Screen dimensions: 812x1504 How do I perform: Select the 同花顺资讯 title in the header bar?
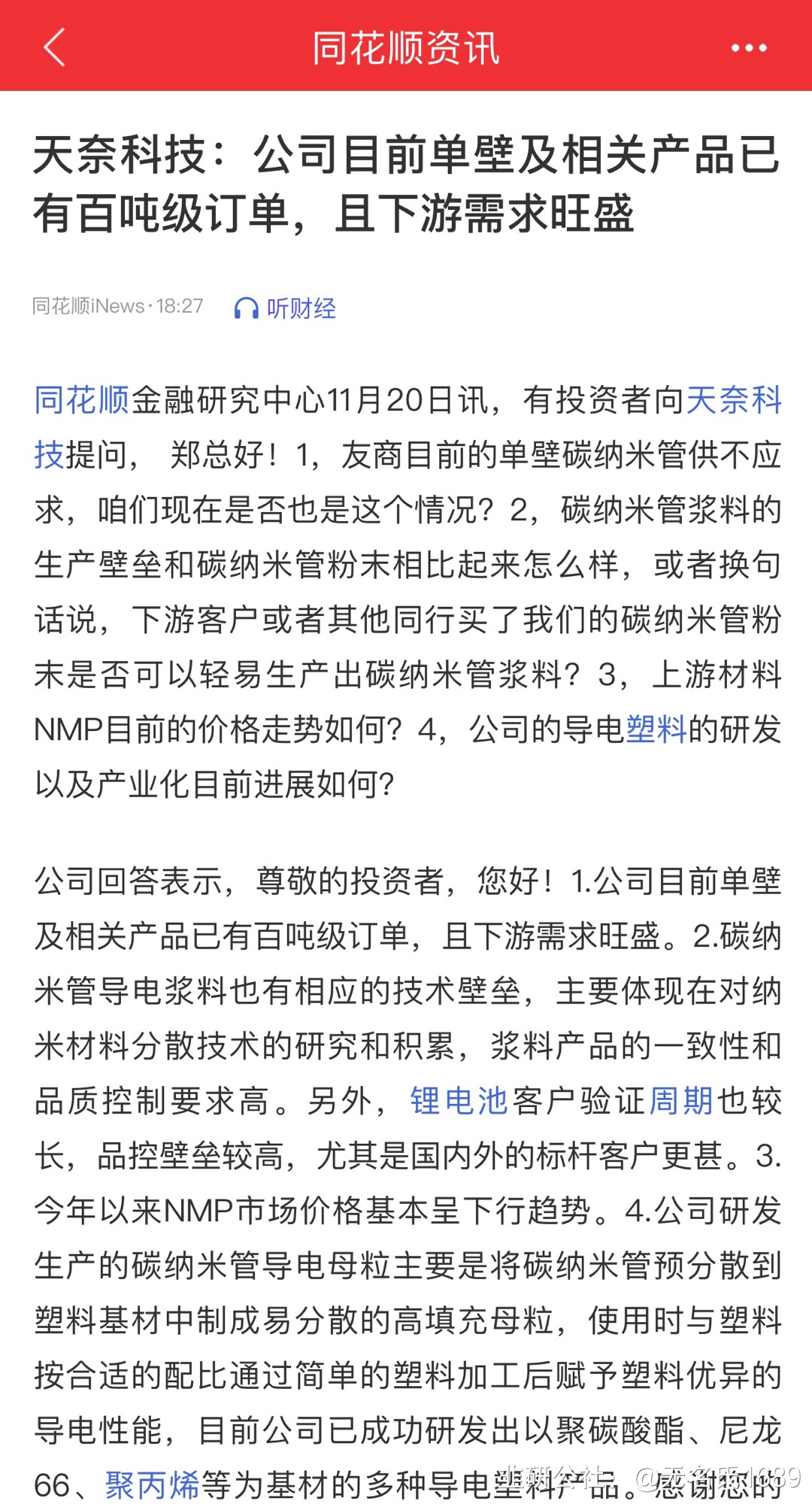pyautogui.click(x=406, y=47)
